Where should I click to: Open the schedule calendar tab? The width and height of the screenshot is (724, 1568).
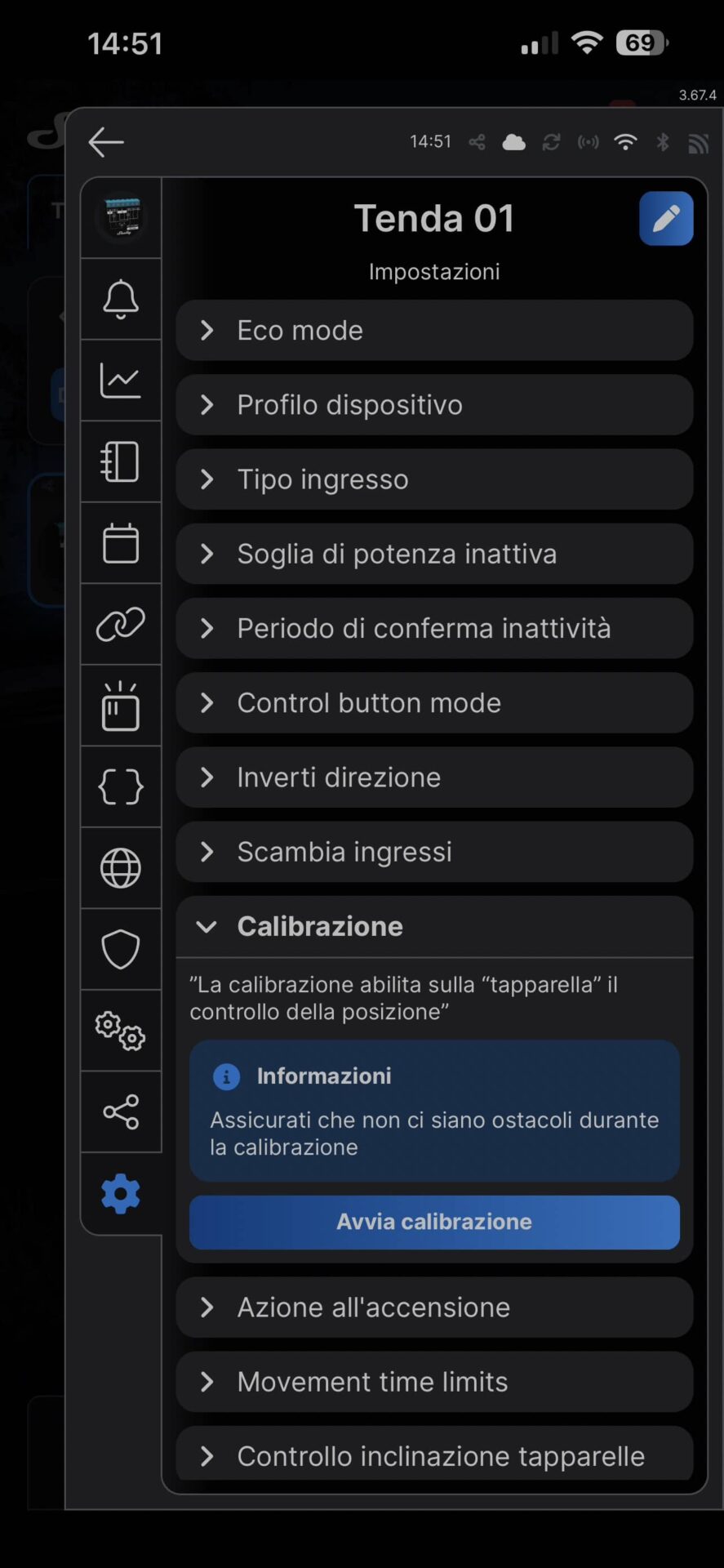pos(121,543)
